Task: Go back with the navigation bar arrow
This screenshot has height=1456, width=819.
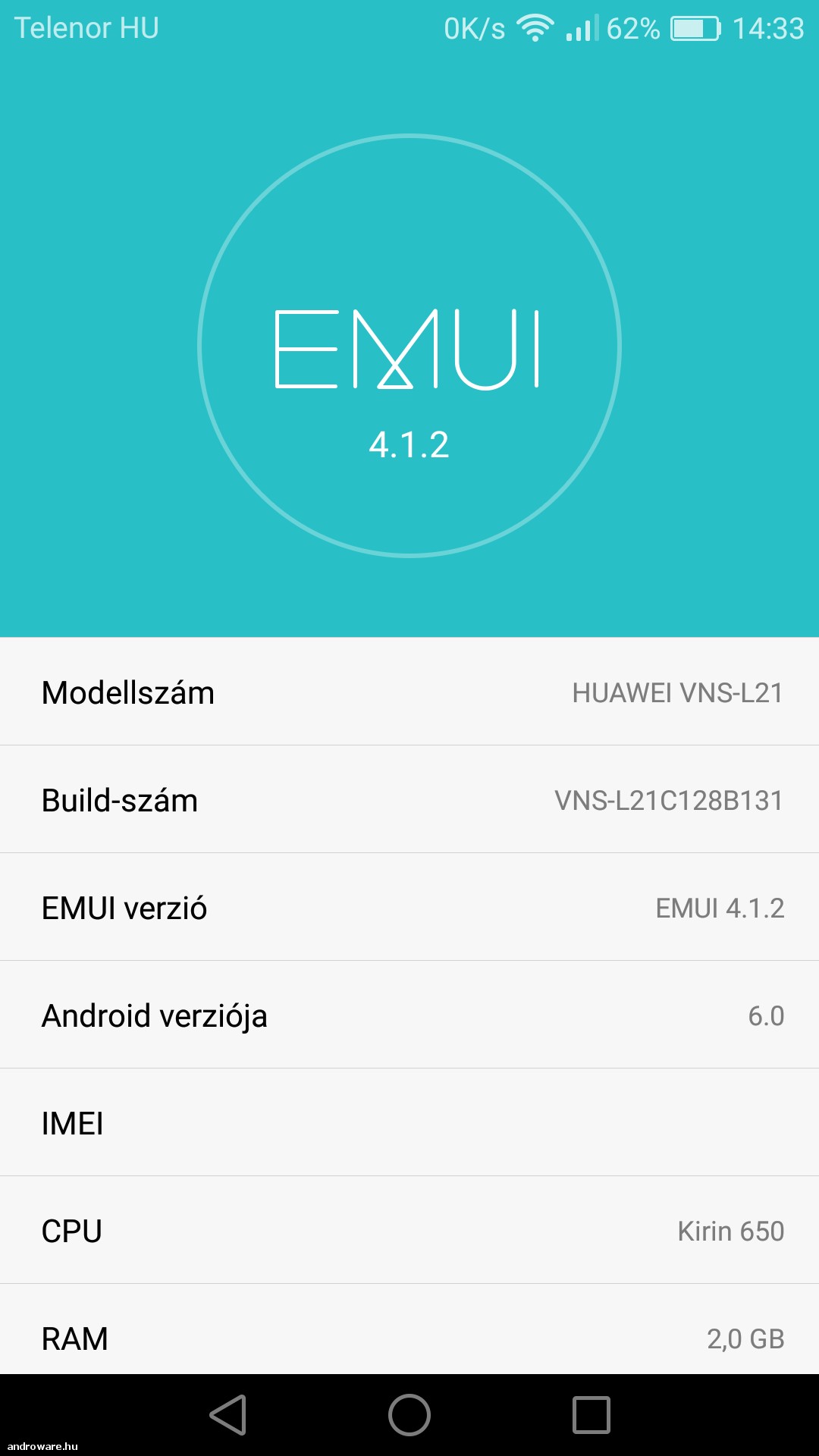Action: coord(227,1415)
